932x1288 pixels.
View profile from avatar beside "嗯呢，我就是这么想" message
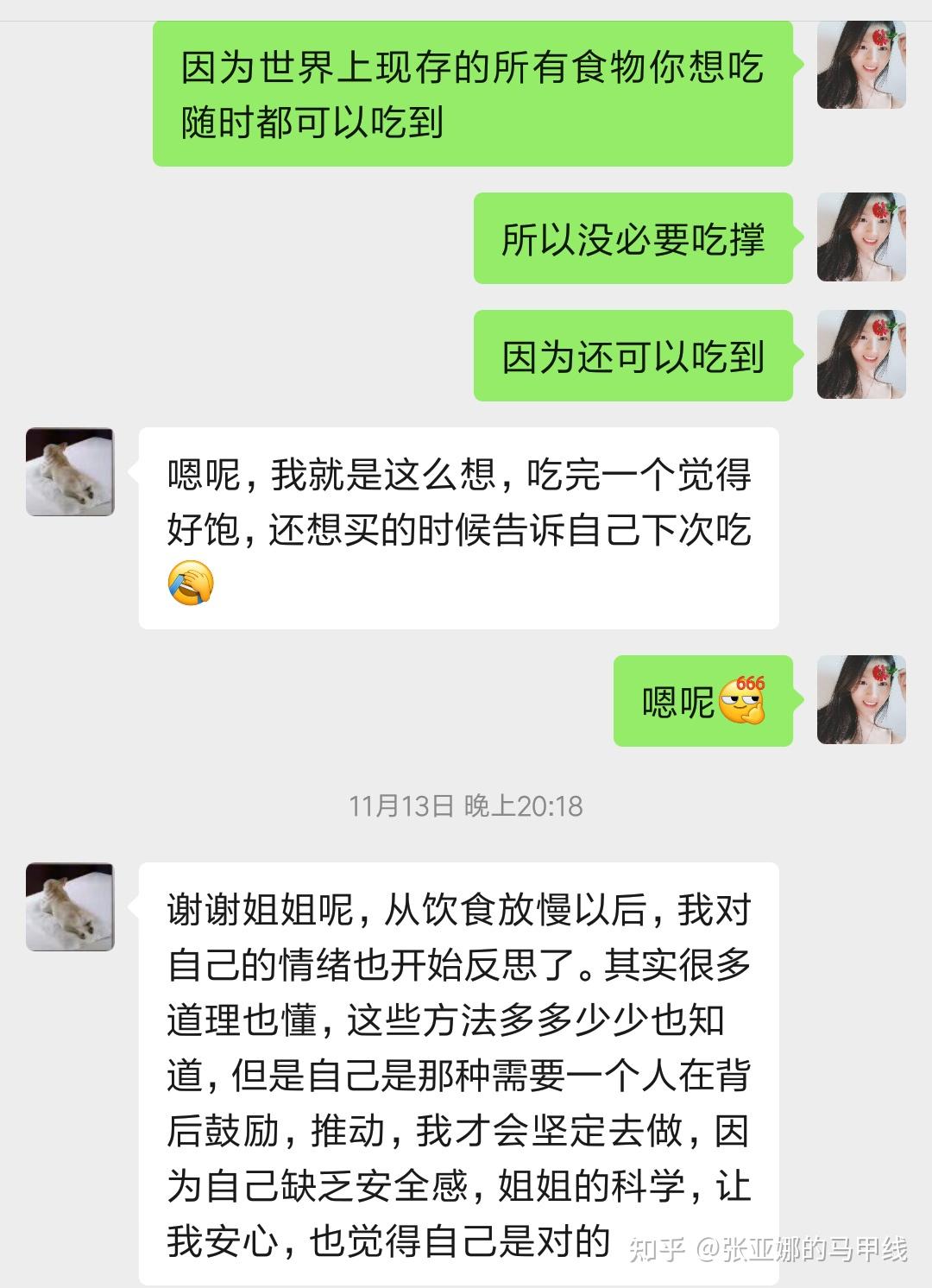[70, 472]
